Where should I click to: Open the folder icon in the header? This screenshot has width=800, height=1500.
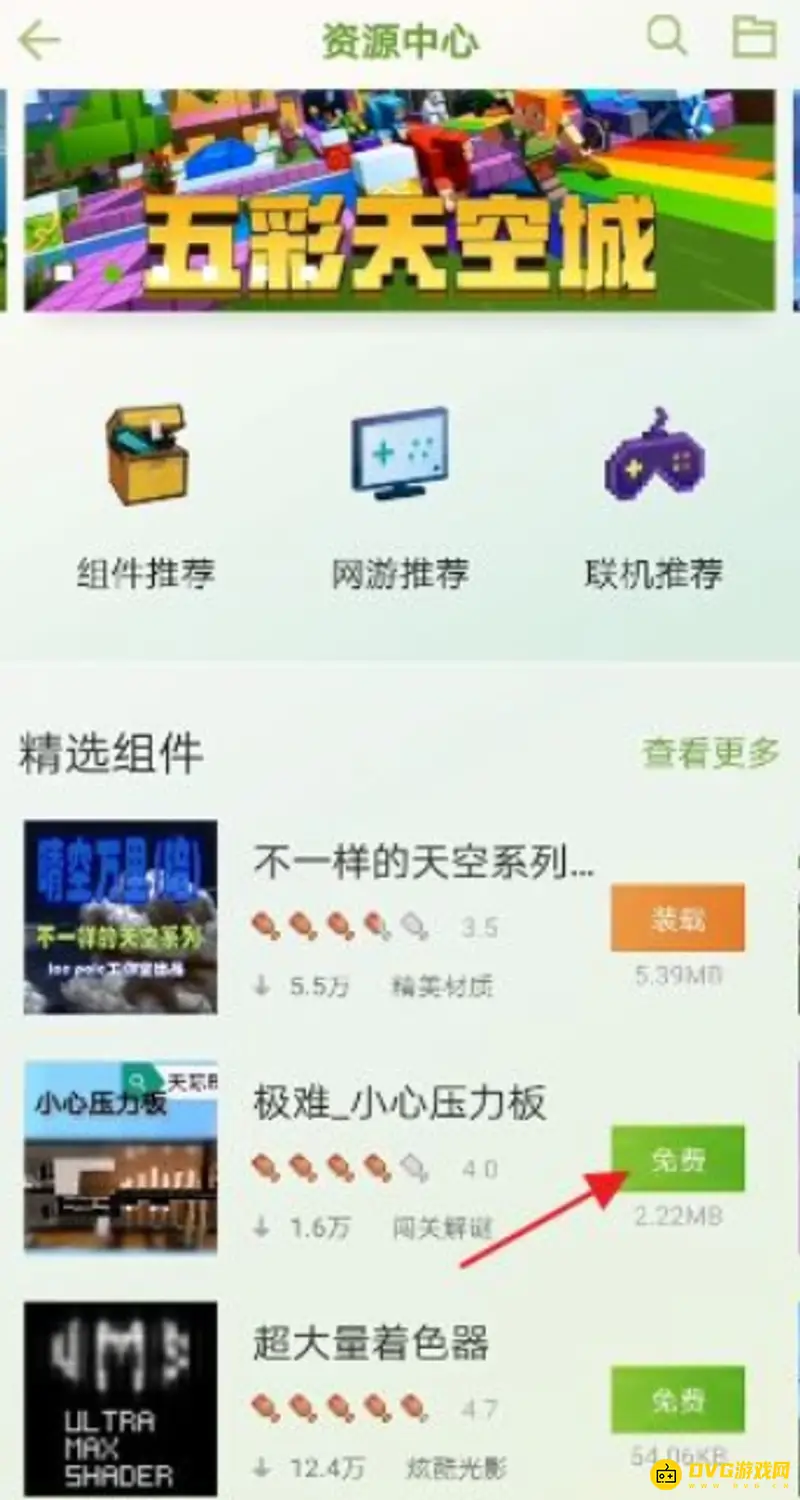[x=754, y=38]
